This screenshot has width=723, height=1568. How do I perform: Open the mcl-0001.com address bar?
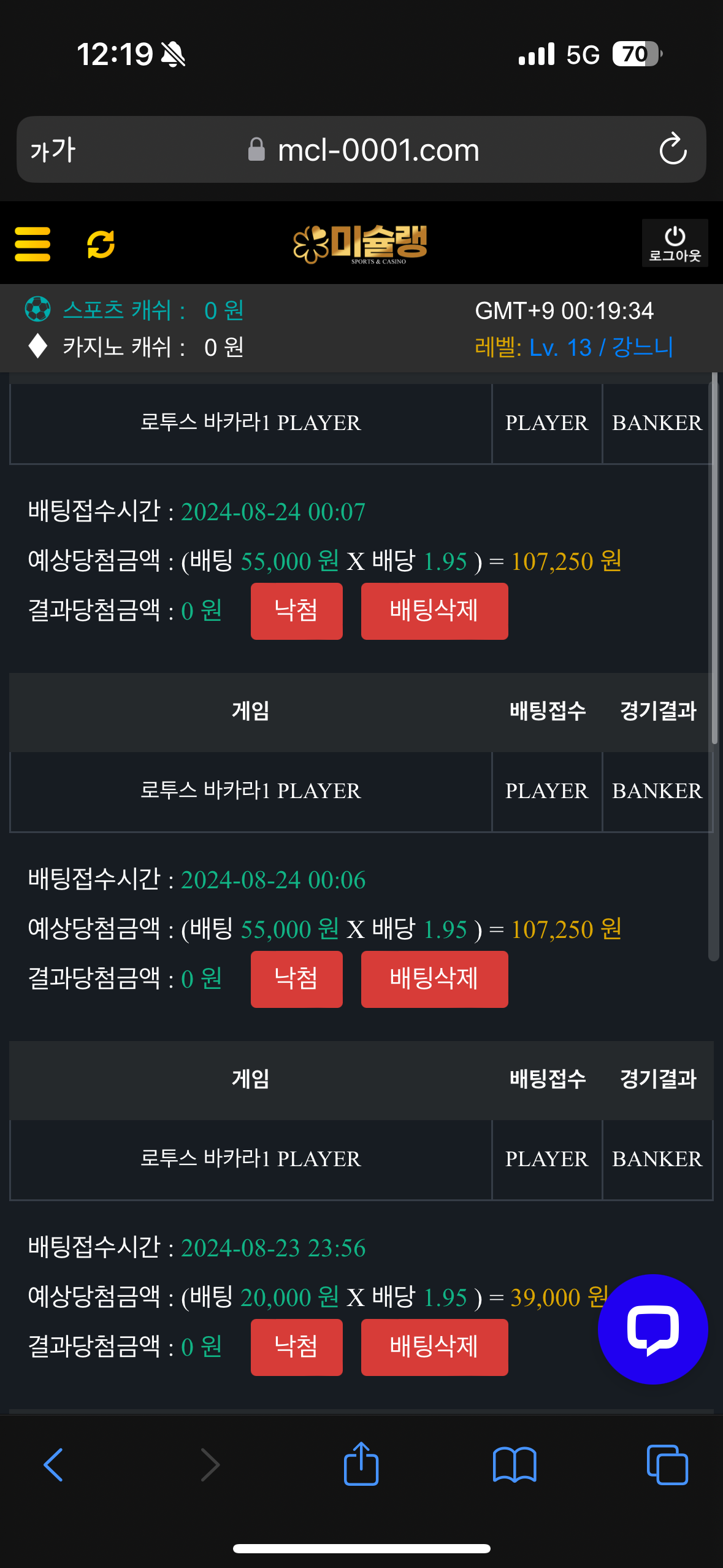[368, 150]
